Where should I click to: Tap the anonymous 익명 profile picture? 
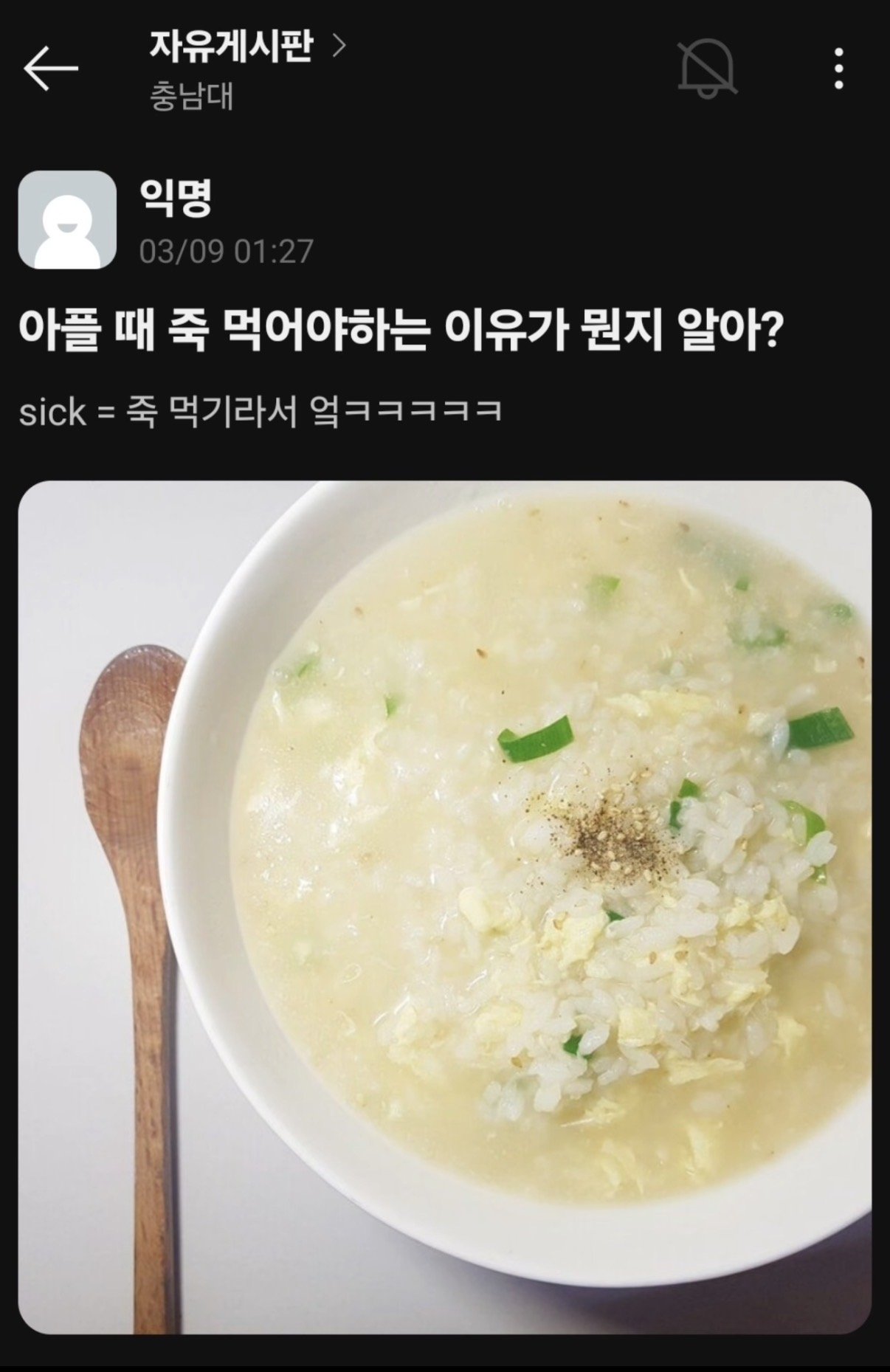click(67, 219)
